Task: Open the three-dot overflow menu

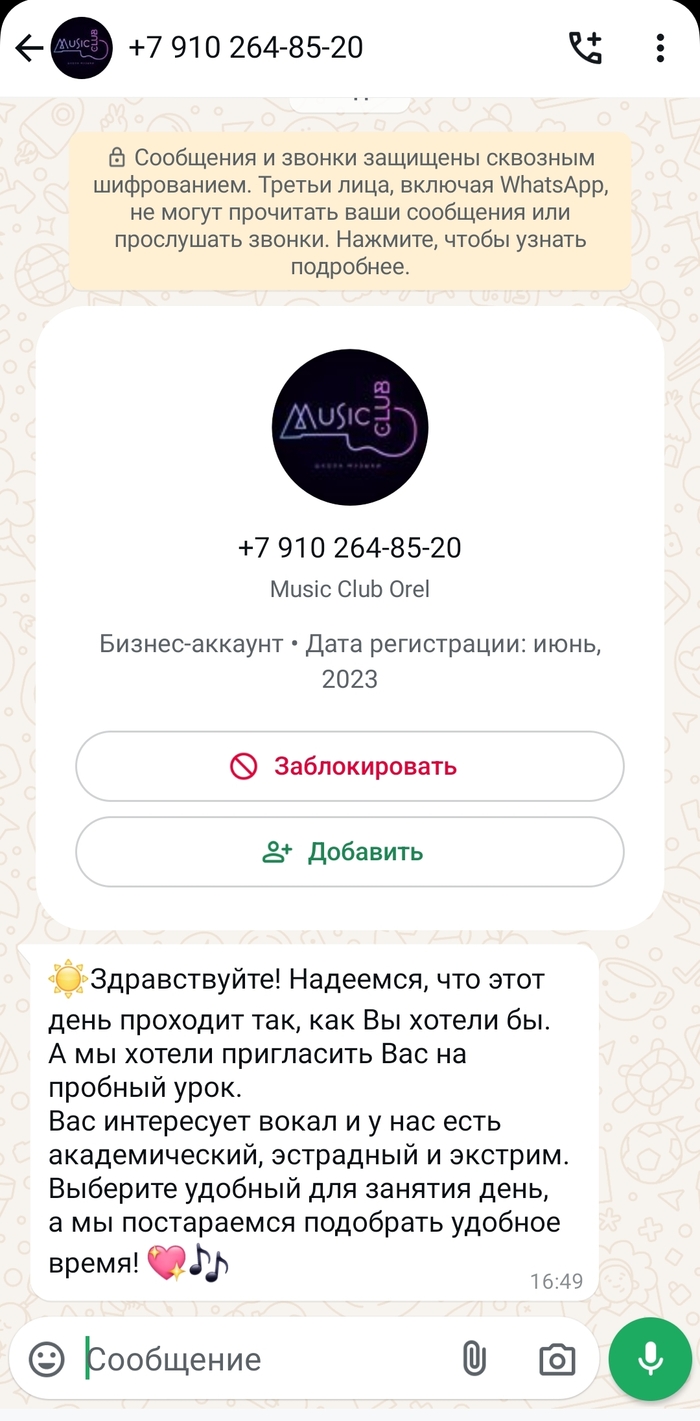Action: [x=660, y=48]
